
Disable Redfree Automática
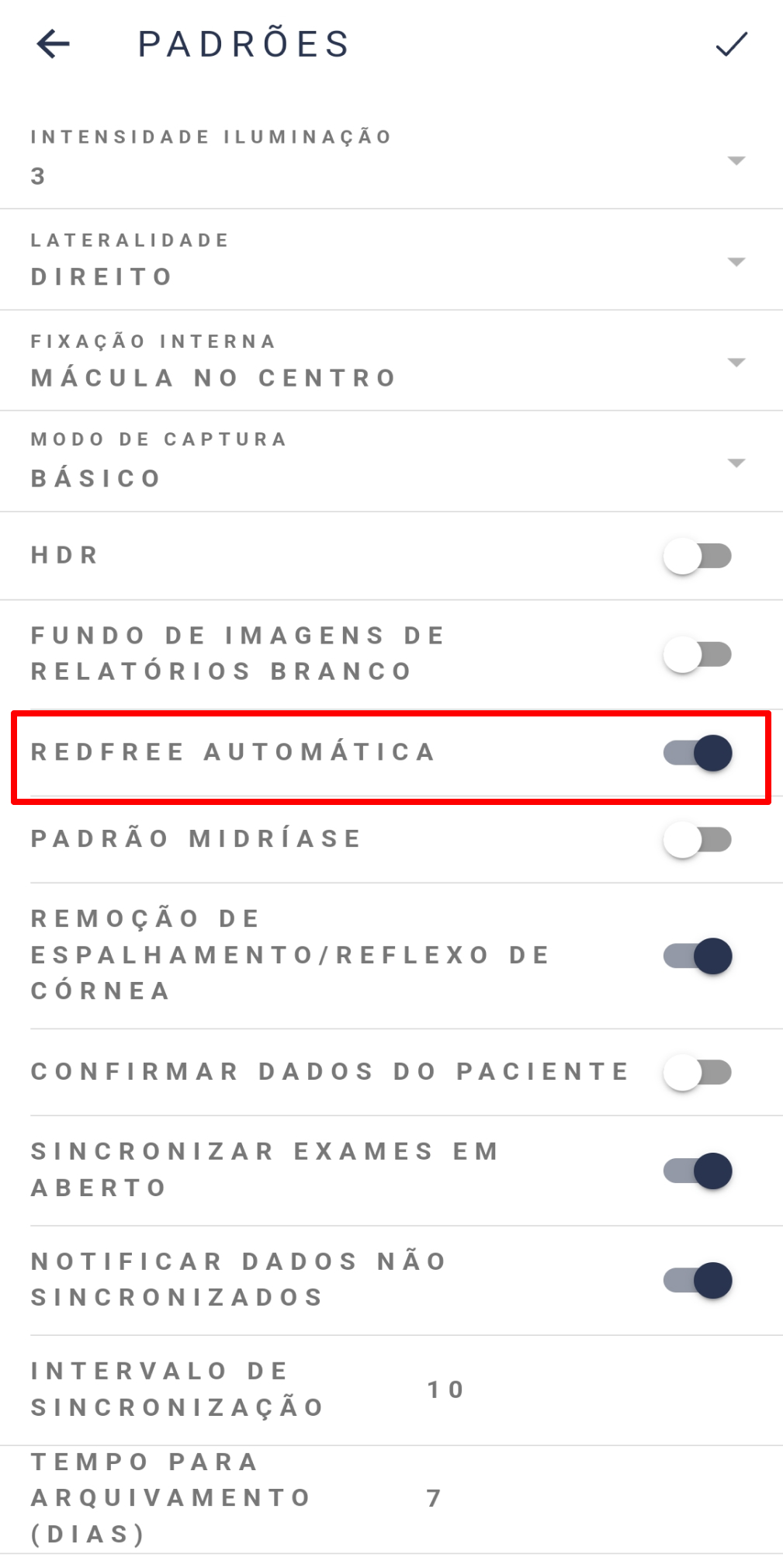pyautogui.click(x=697, y=753)
